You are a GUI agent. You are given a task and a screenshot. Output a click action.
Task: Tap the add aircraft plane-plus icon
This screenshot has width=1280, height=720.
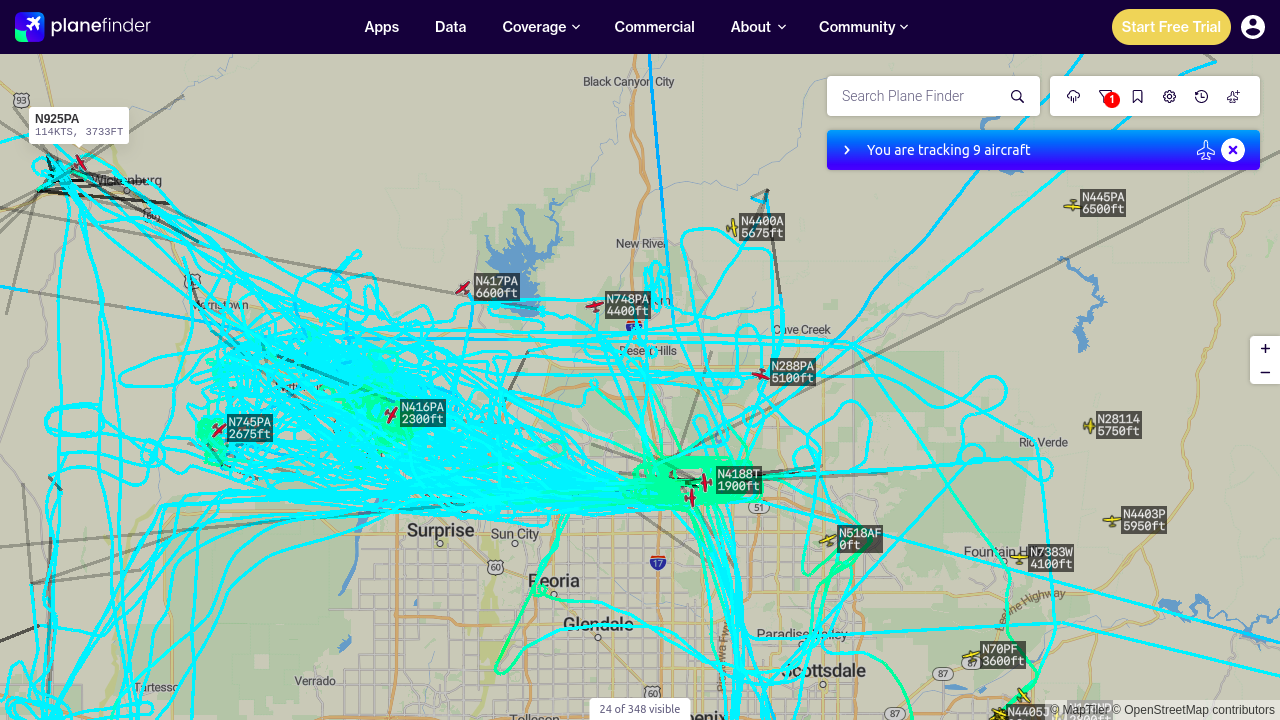pyautogui.click(x=1234, y=96)
